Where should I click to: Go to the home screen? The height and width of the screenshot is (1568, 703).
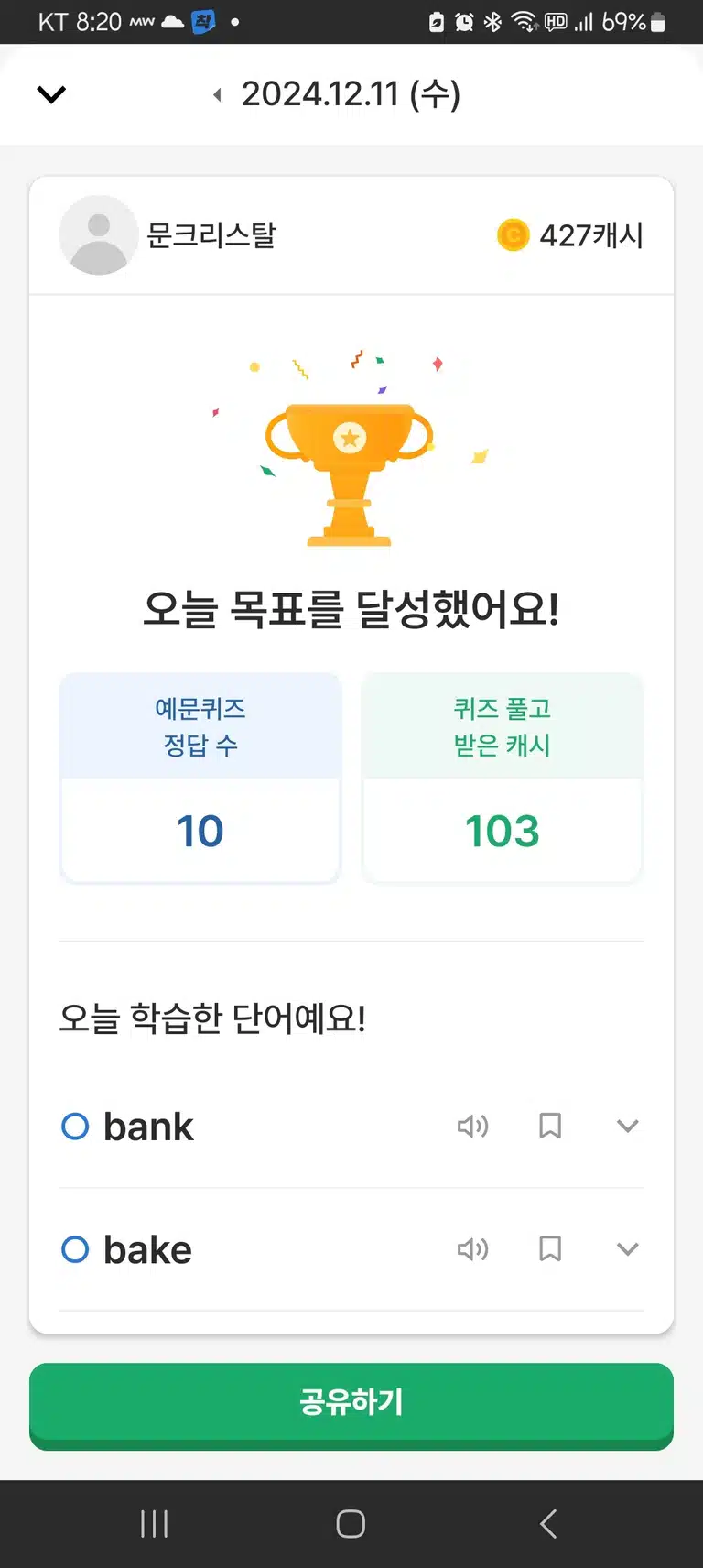[351, 1524]
